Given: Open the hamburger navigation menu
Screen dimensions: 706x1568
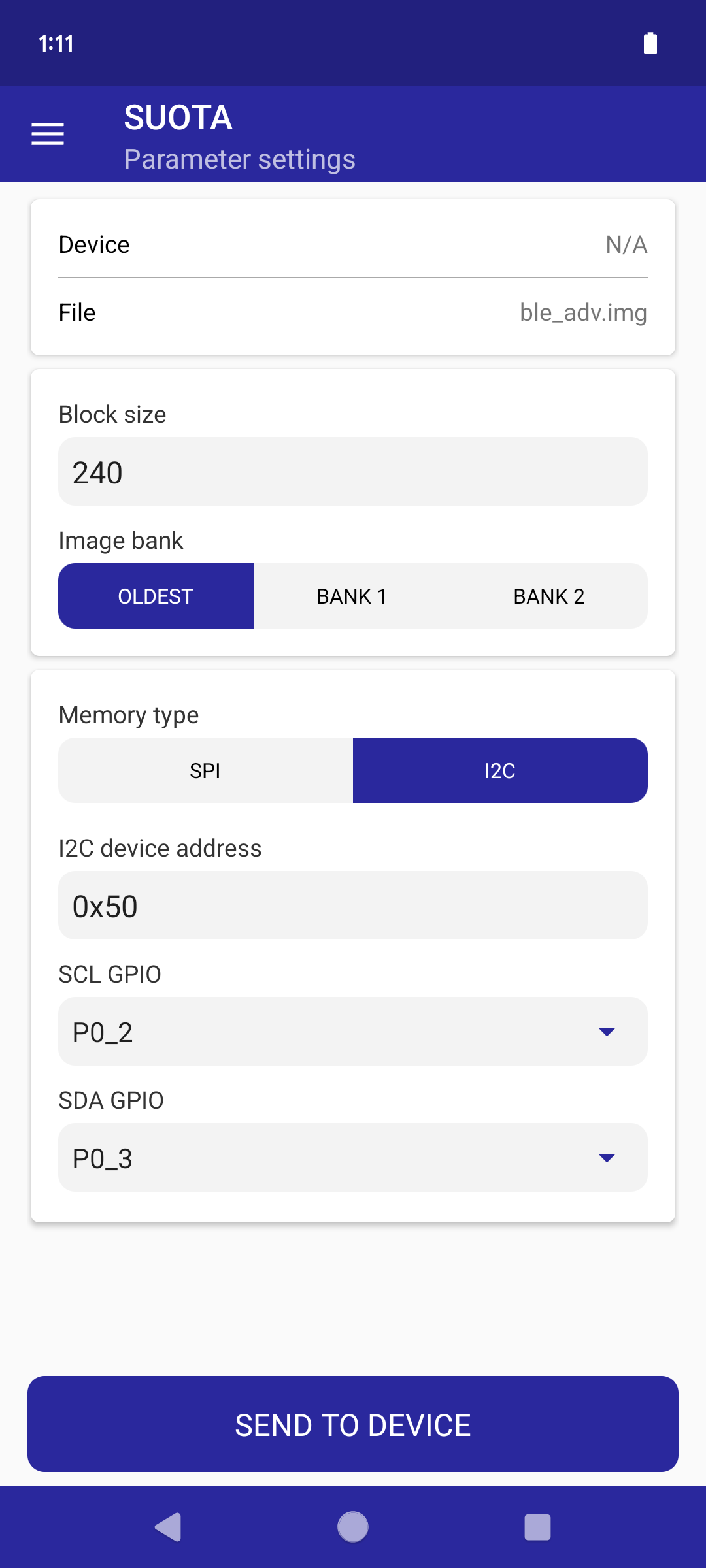Looking at the screenshot, I should [x=48, y=134].
